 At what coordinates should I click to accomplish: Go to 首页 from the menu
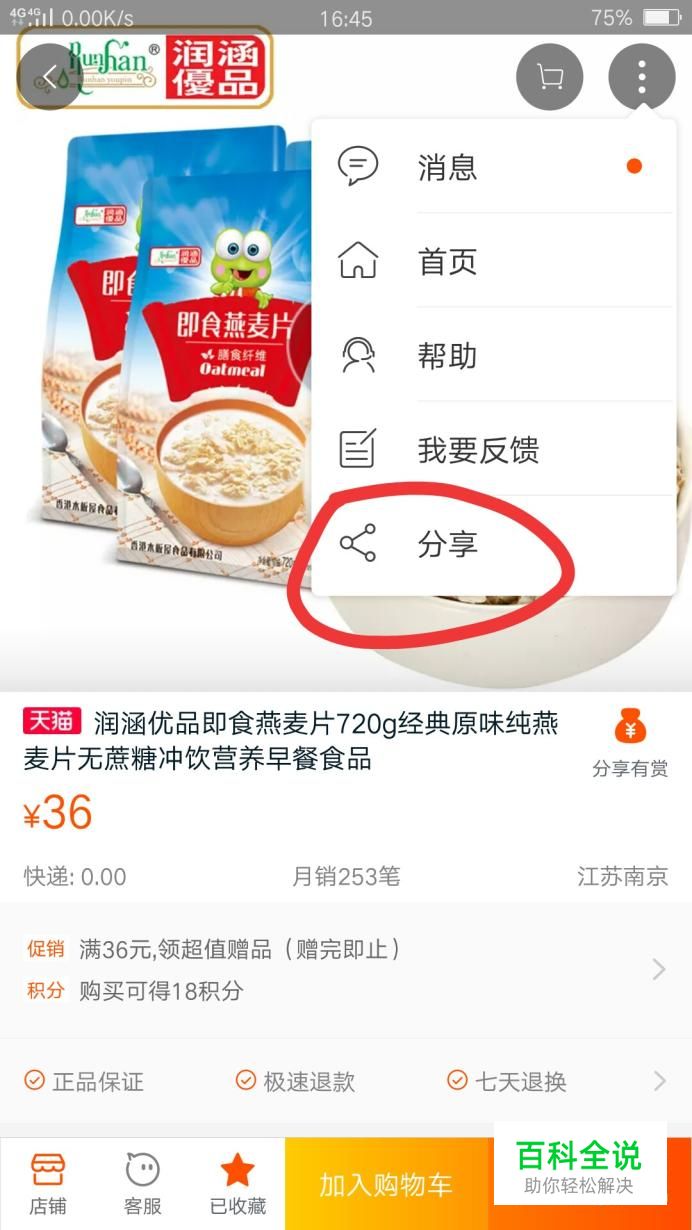[x=494, y=260]
